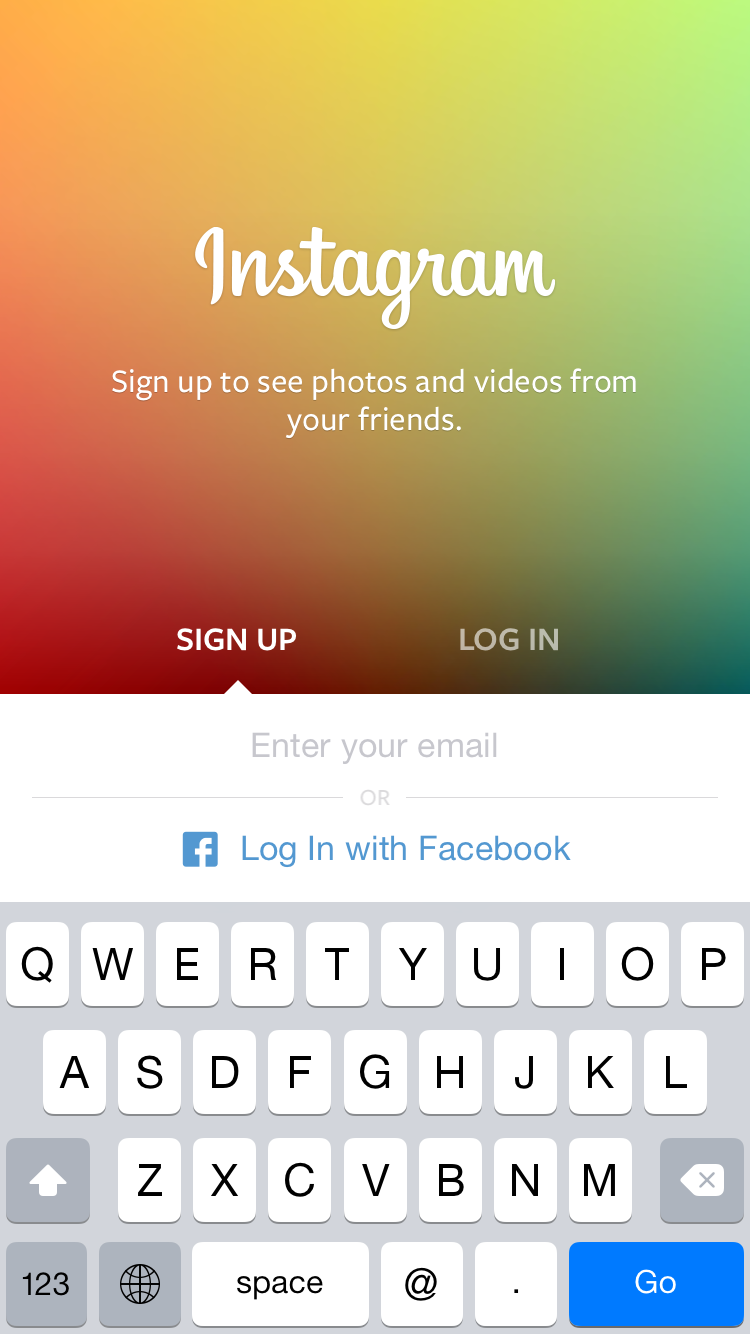Switch to the Log In tab
Viewport: 750px width, 1334px height.
pyautogui.click(x=508, y=640)
